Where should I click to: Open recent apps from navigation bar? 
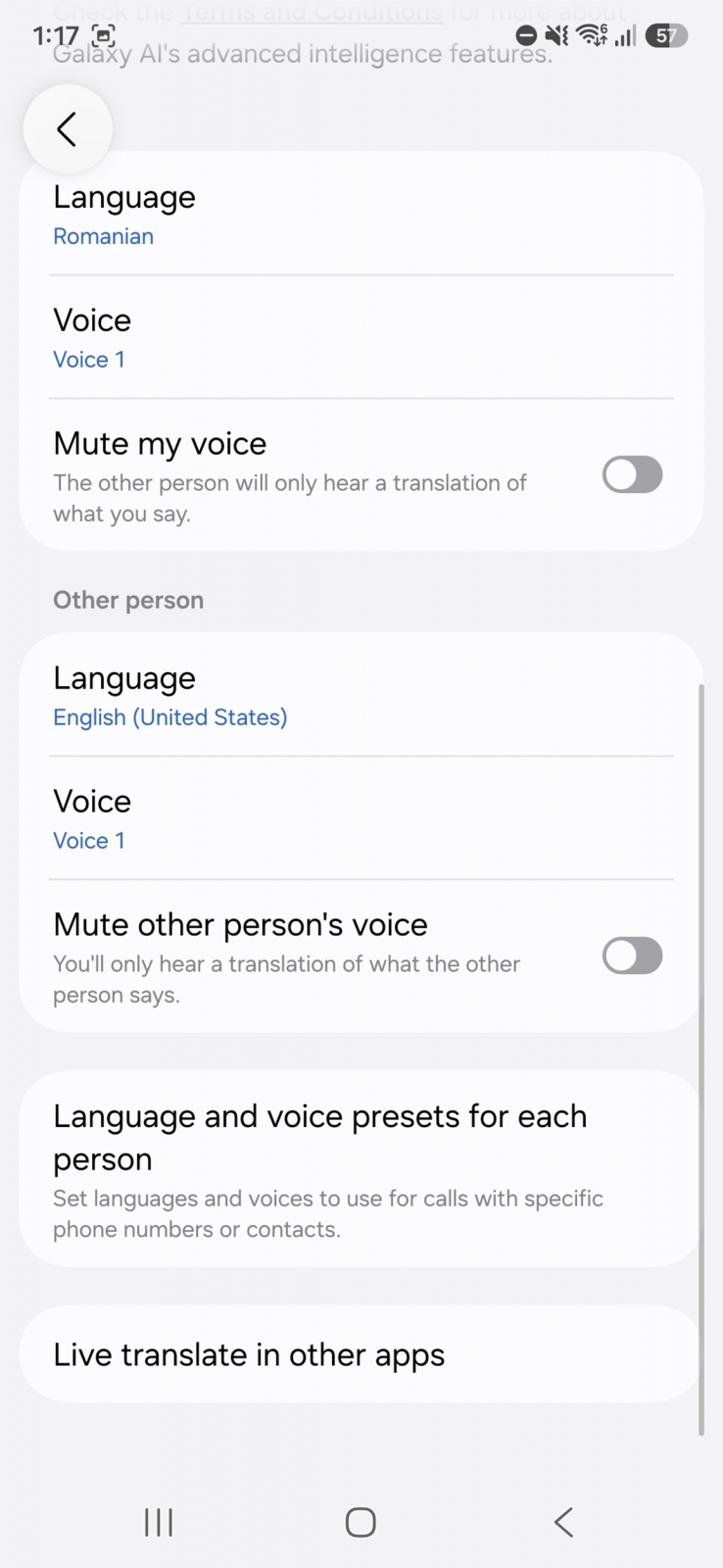[x=159, y=1522]
